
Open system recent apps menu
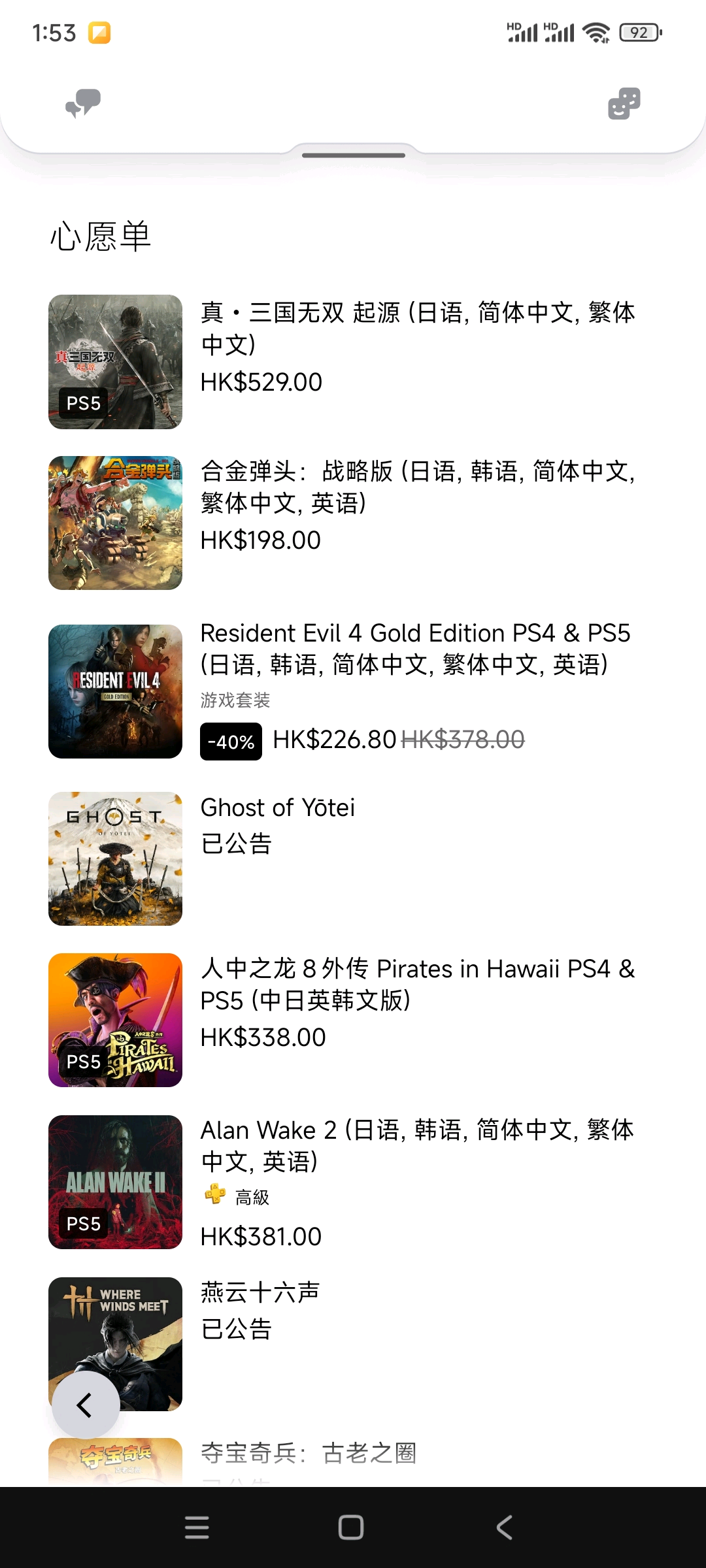pos(197,1527)
